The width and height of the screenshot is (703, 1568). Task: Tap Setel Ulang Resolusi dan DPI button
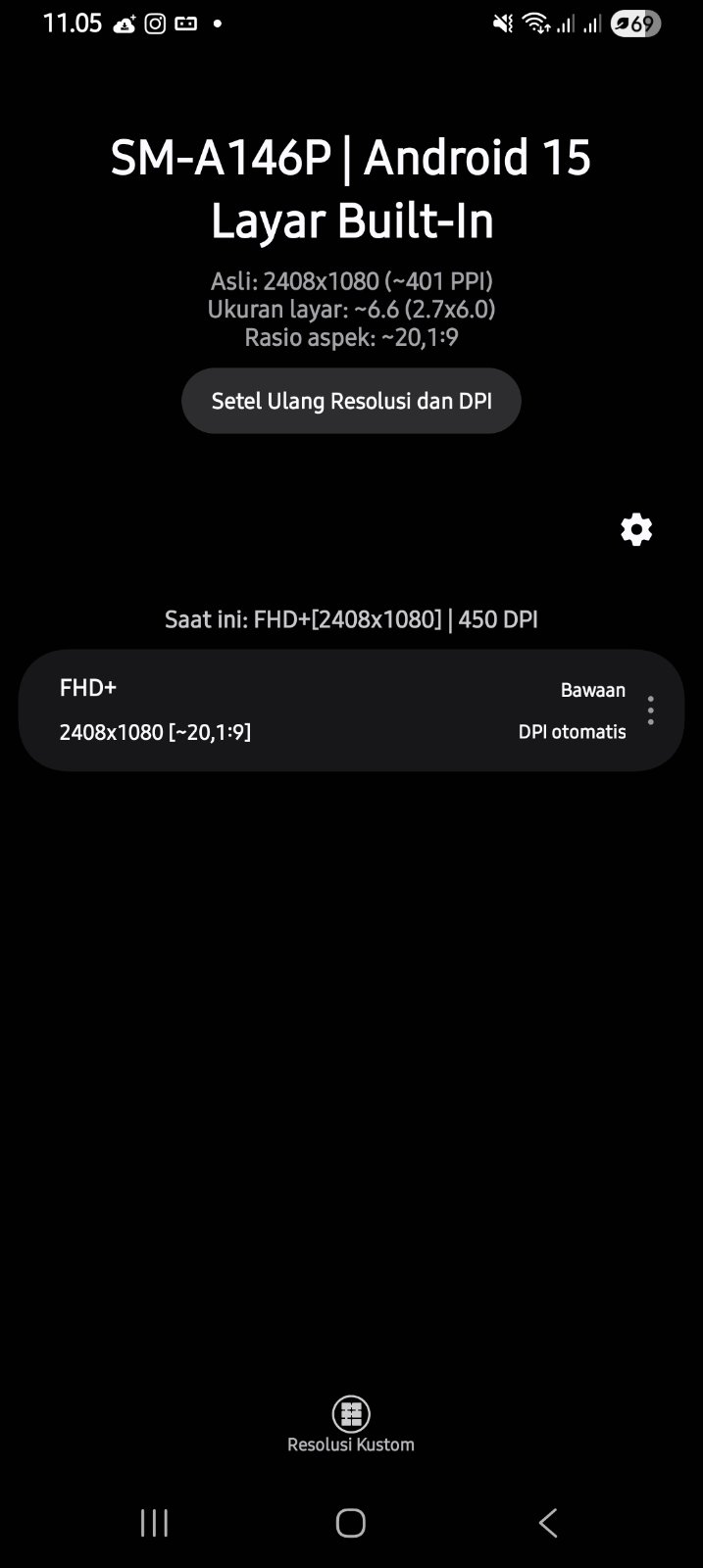point(351,401)
